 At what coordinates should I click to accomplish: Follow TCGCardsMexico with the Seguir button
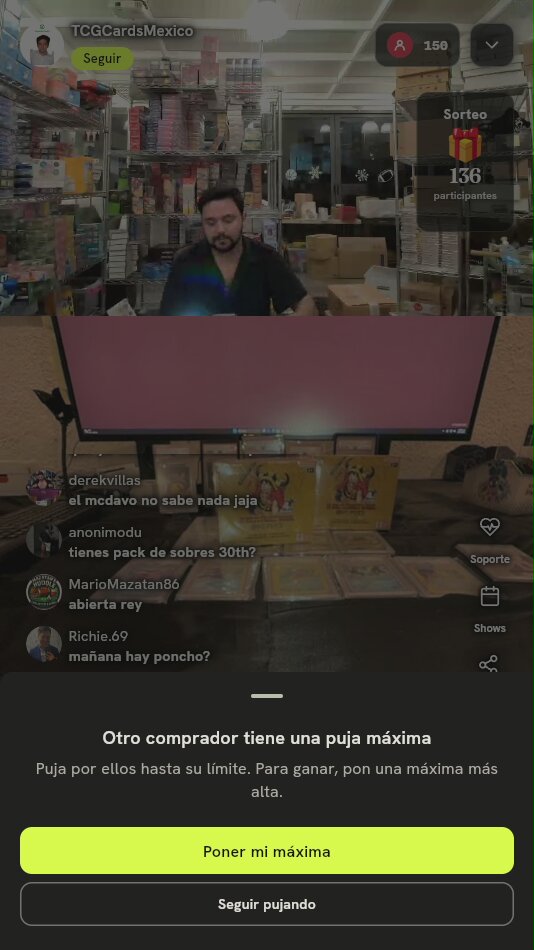[x=102, y=59]
